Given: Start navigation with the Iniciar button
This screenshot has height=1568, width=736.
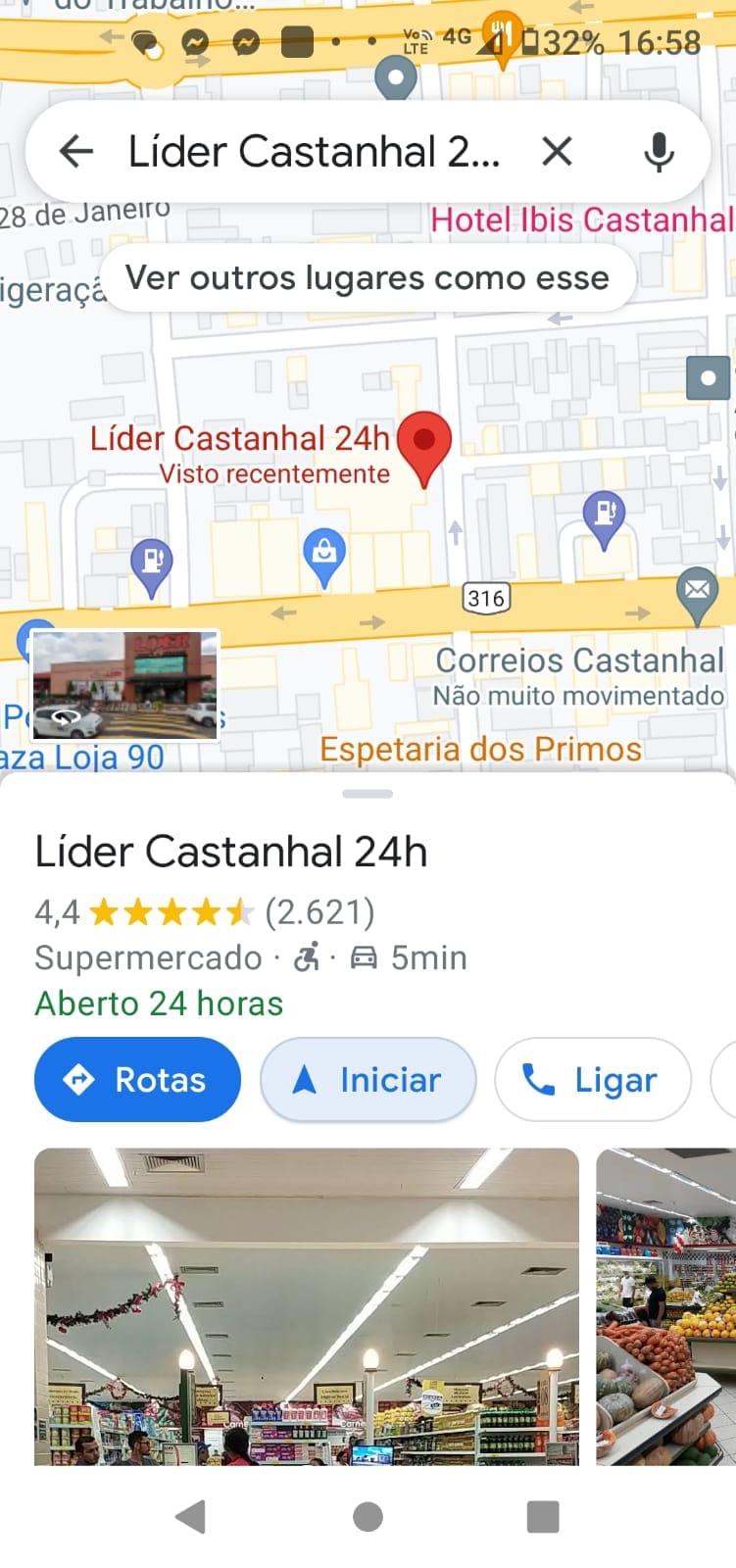Looking at the screenshot, I should click(368, 1080).
